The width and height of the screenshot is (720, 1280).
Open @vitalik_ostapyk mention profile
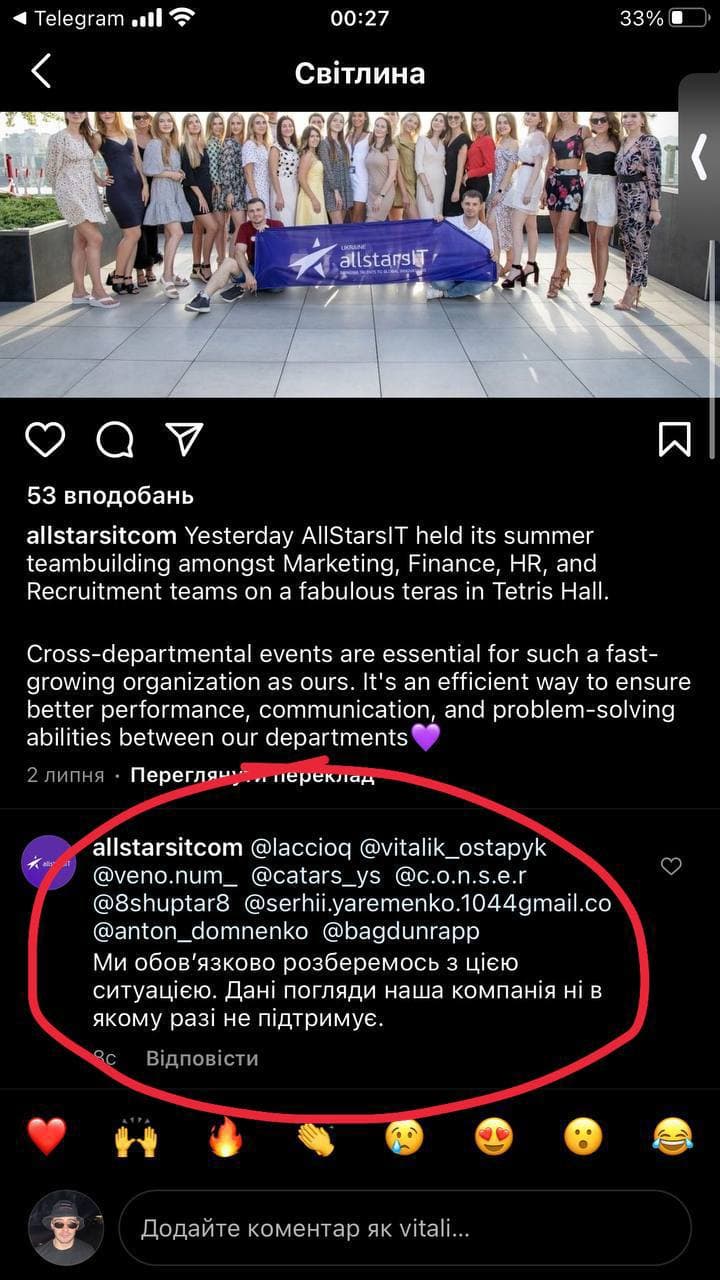tap(453, 848)
